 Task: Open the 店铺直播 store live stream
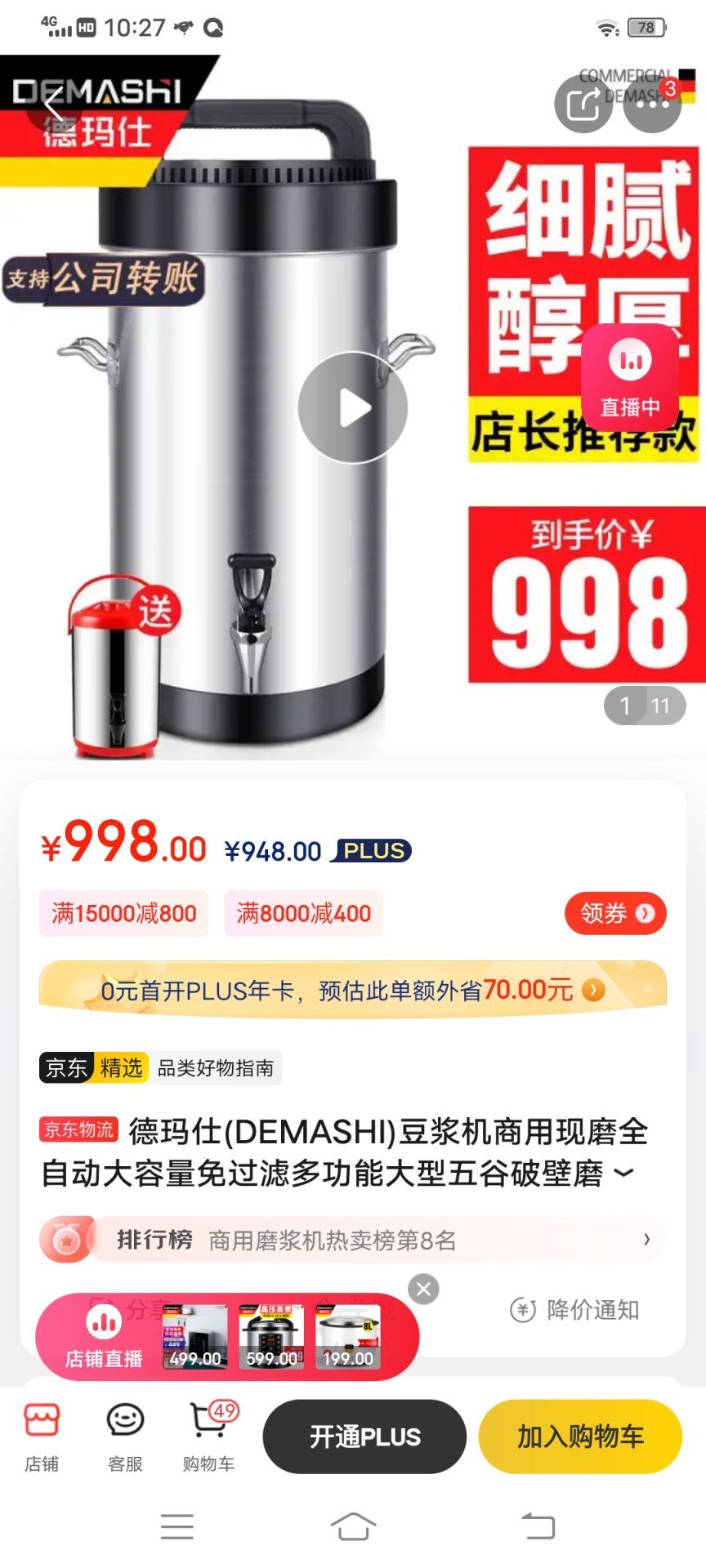[x=103, y=1338]
